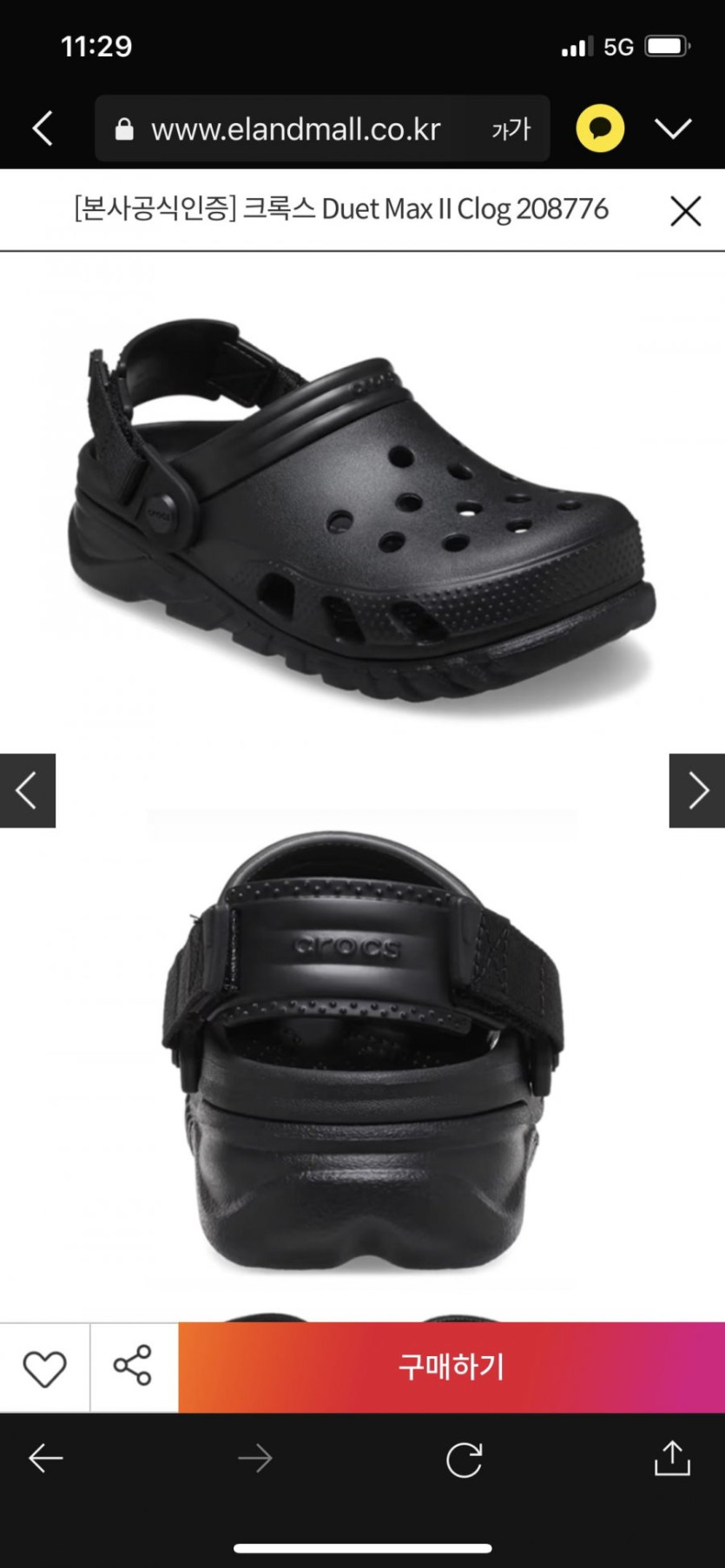The width and height of the screenshot is (725, 1568).
Task: Add product to wishlist with heart icon
Action: coord(44,1368)
